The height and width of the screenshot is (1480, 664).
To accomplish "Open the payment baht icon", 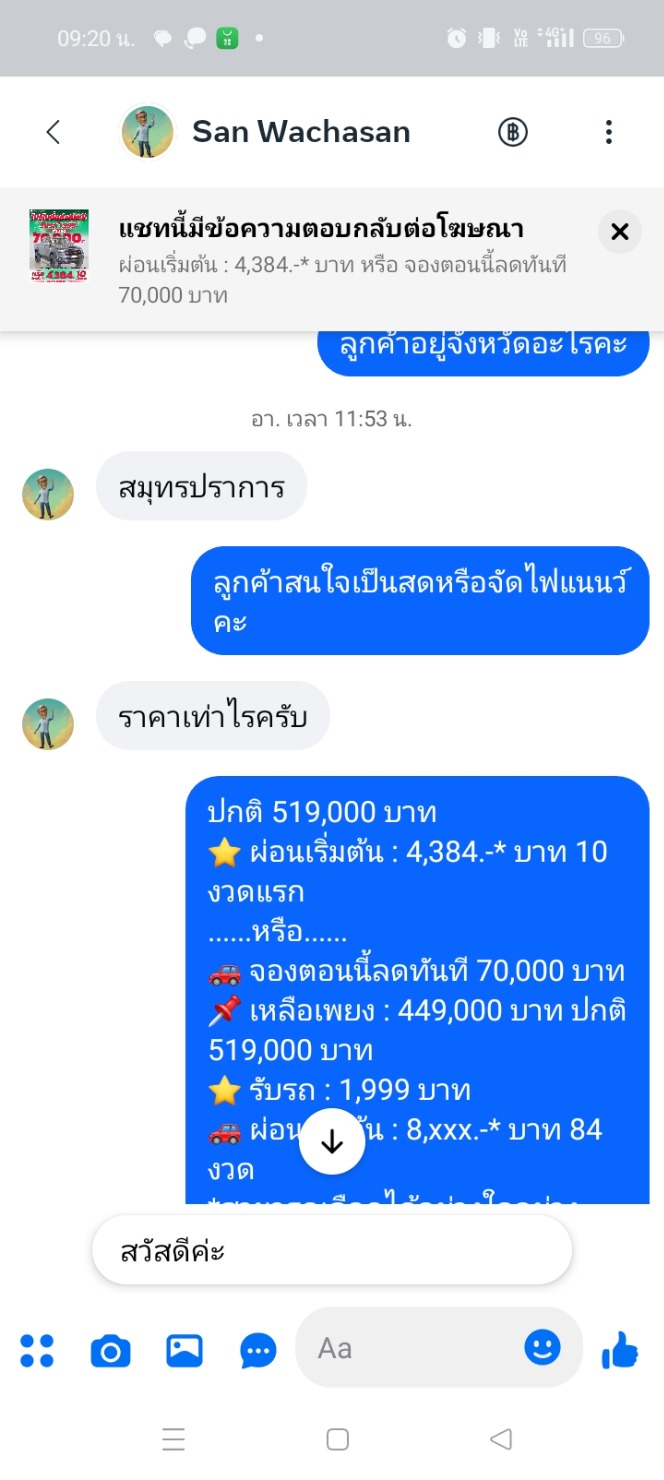I will tap(513, 132).
